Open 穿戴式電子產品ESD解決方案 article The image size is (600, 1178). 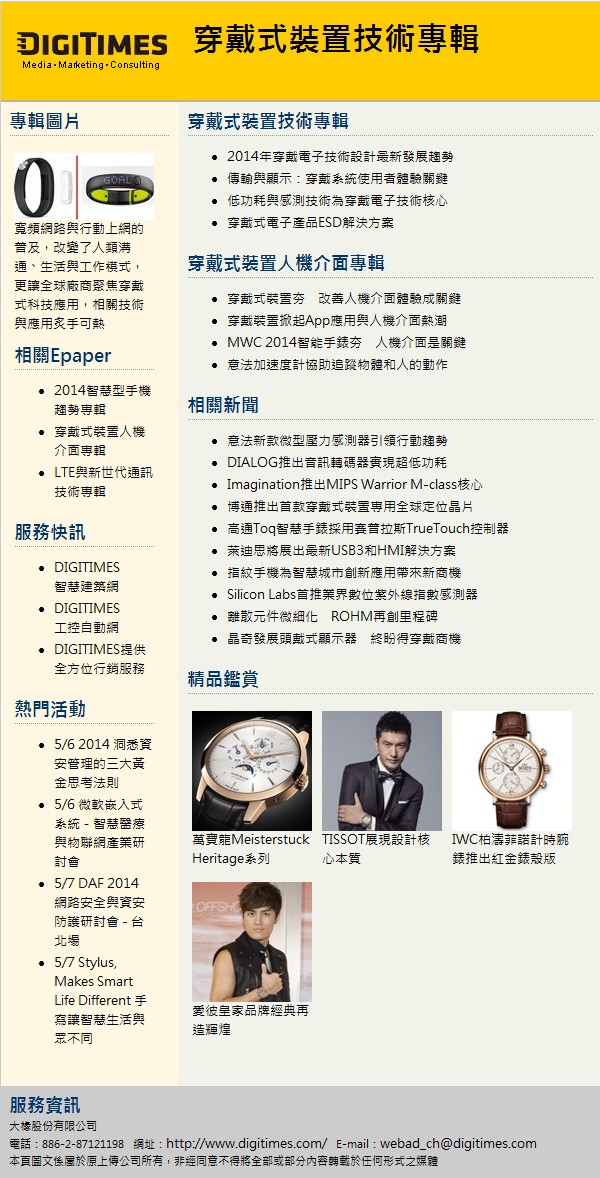pos(310,223)
